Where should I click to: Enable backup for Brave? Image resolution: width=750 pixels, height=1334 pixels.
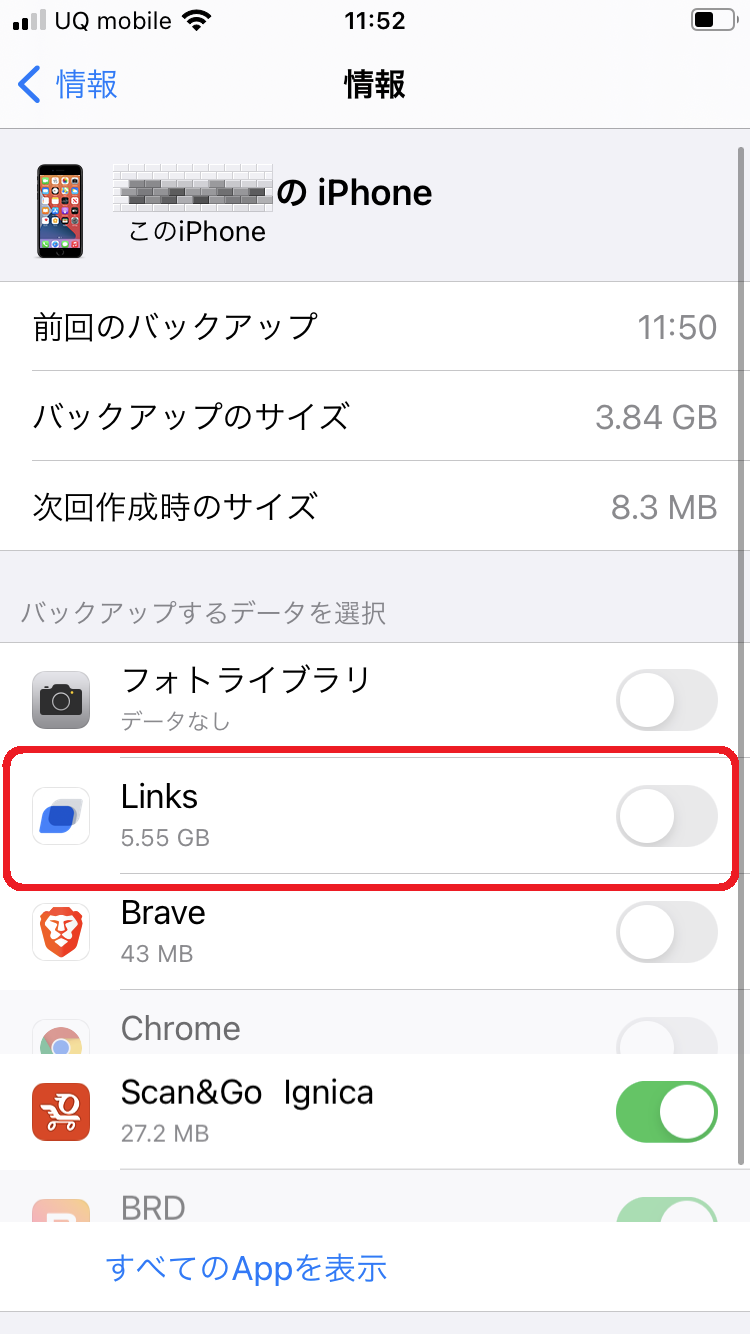pyautogui.click(x=667, y=932)
